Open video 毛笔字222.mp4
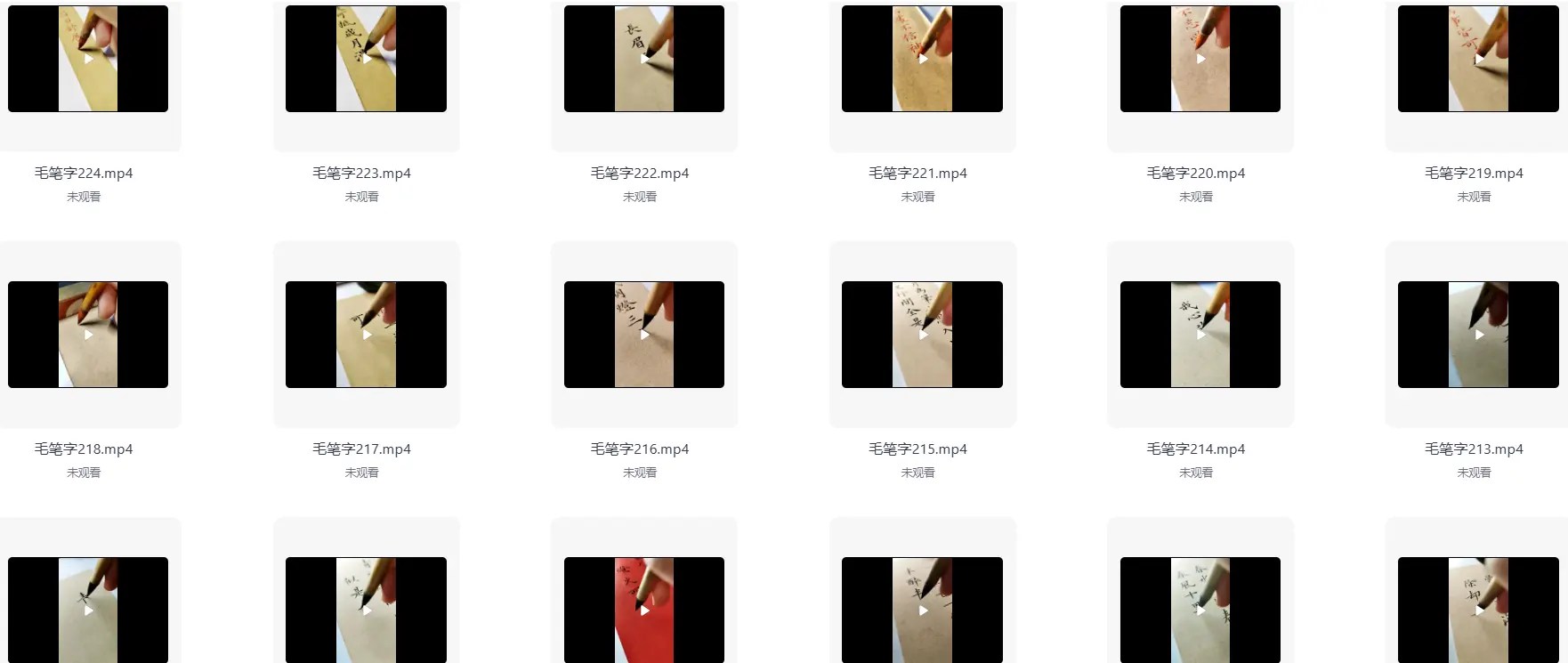The image size is (1568, 663). coord(644,59)
